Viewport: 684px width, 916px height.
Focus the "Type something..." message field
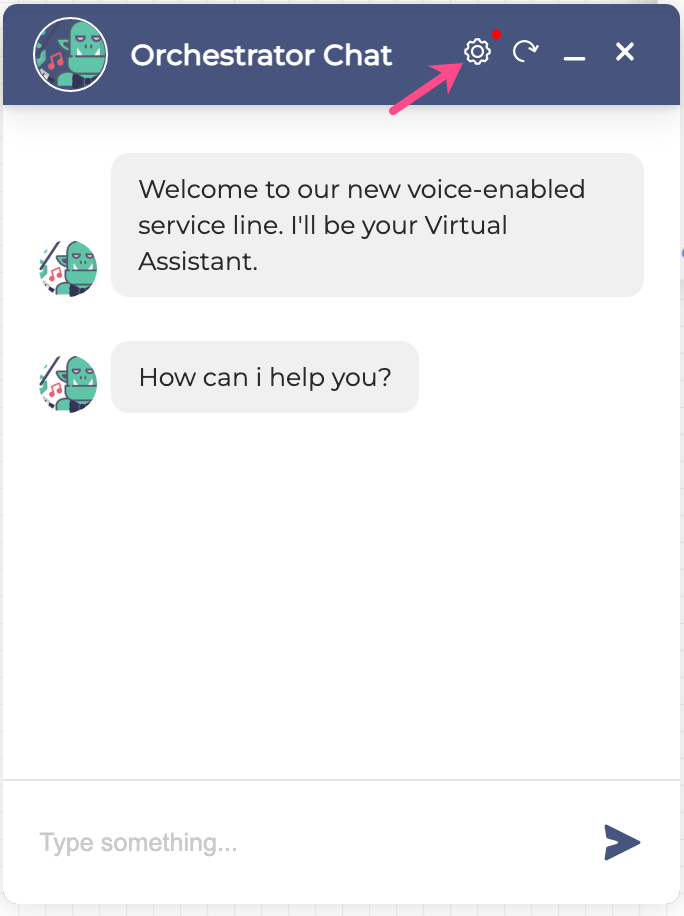[300, 843]
